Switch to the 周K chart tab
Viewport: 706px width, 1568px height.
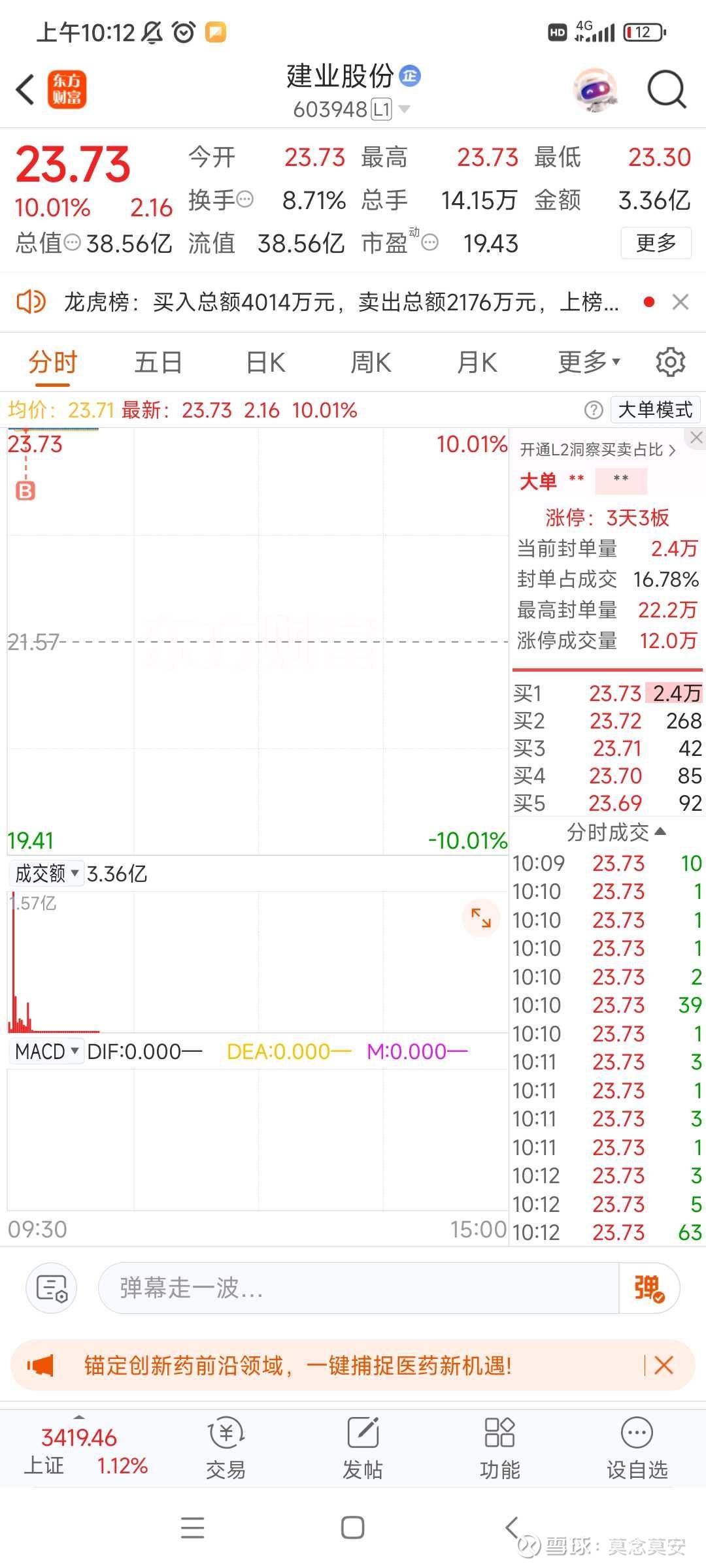point(371,362)
